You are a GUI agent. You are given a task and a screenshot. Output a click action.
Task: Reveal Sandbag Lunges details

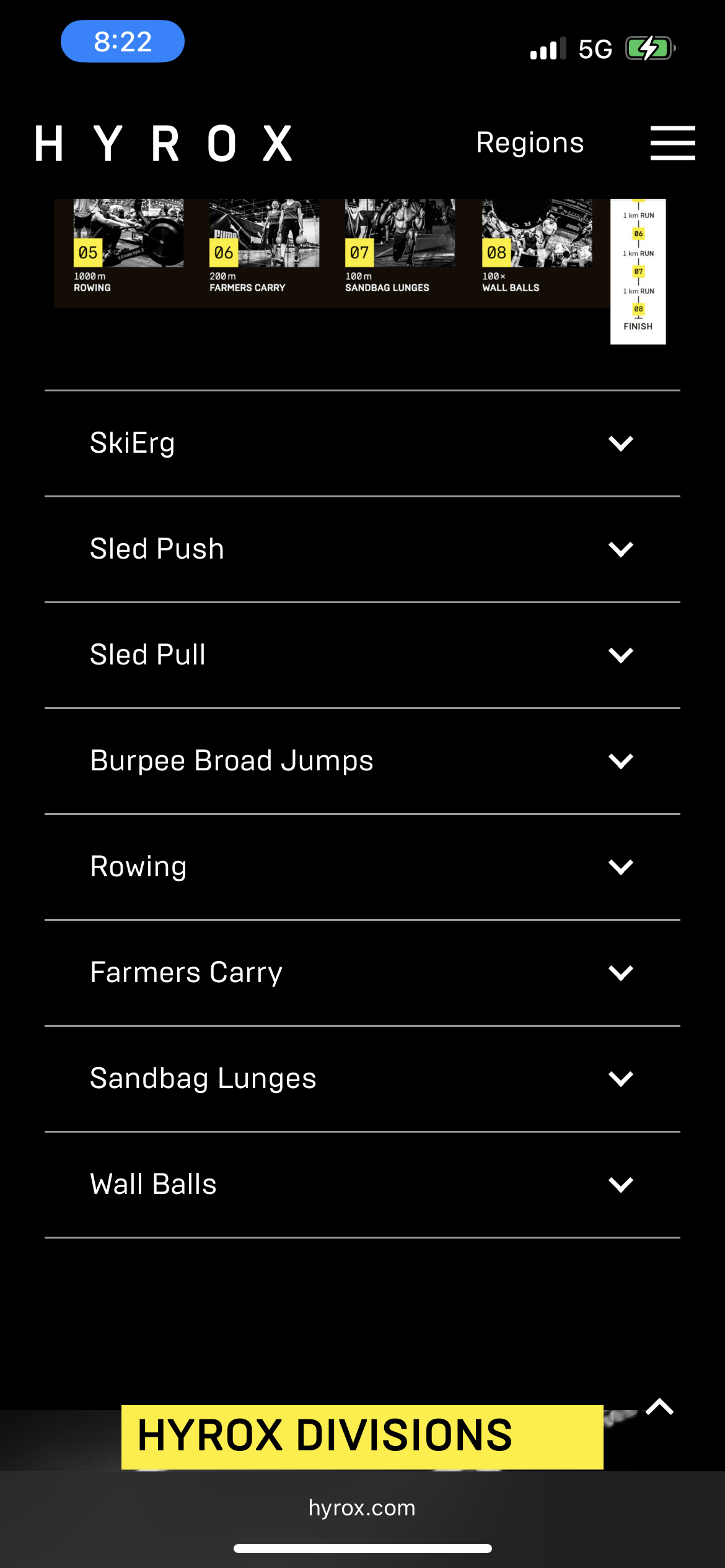point(362,1079)
